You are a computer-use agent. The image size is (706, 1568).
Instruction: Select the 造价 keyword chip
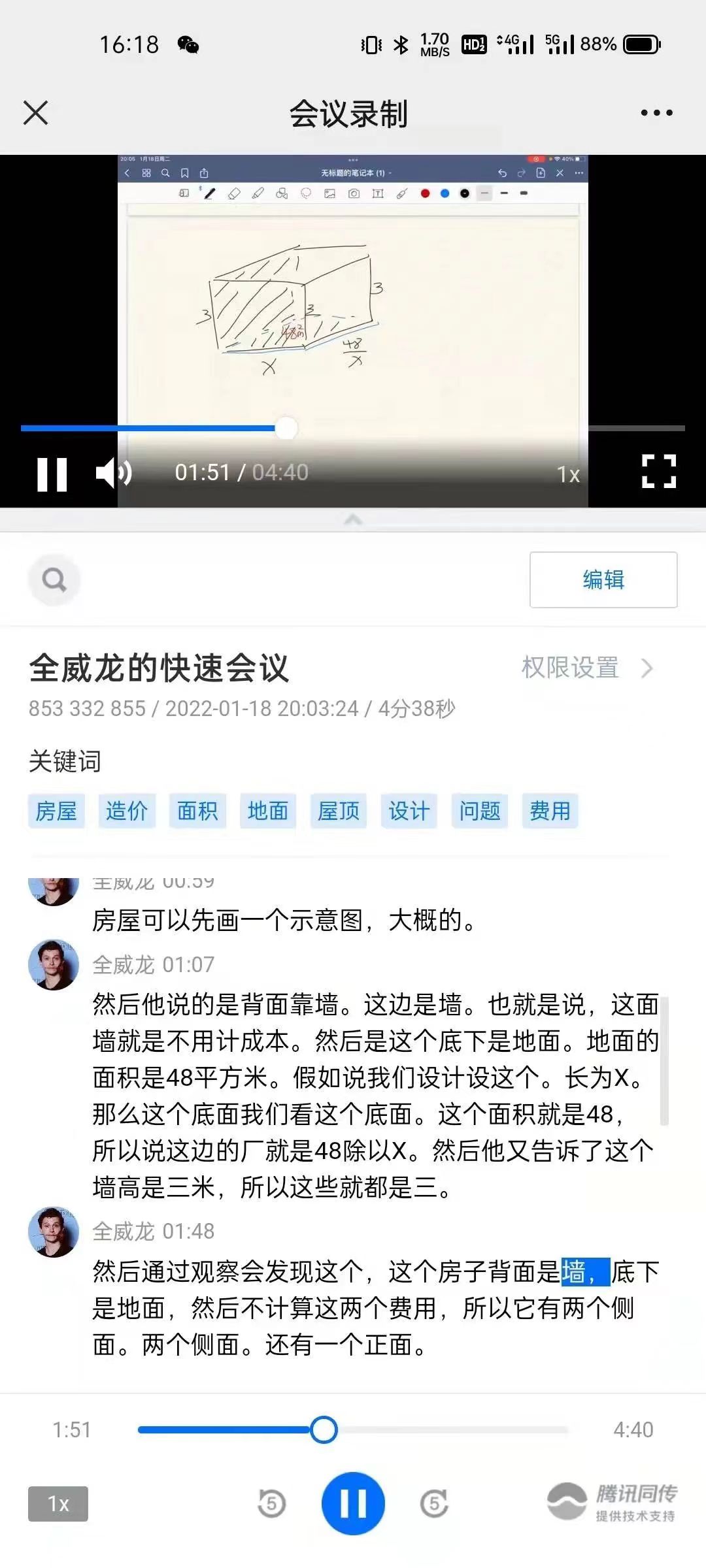tap(127, 811)
